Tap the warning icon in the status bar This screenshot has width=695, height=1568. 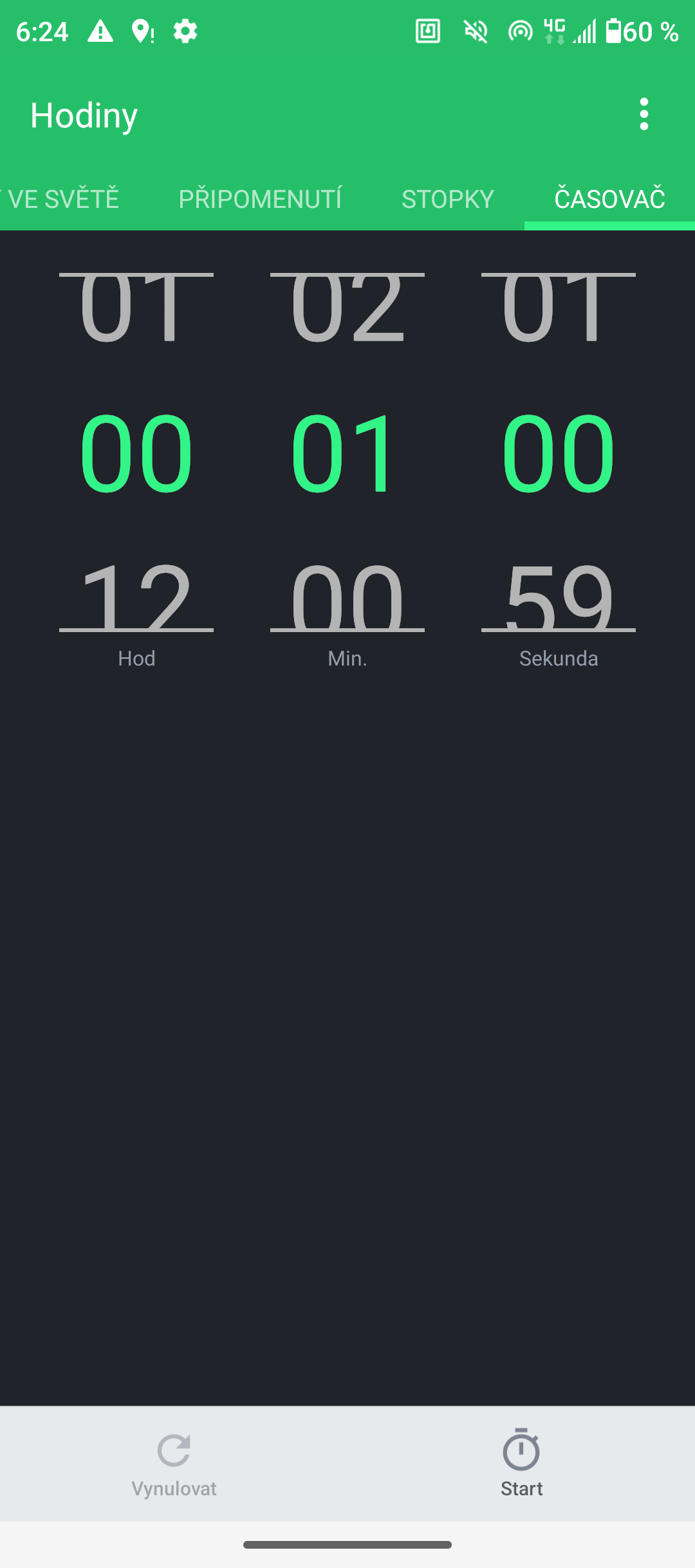[101, 30]
